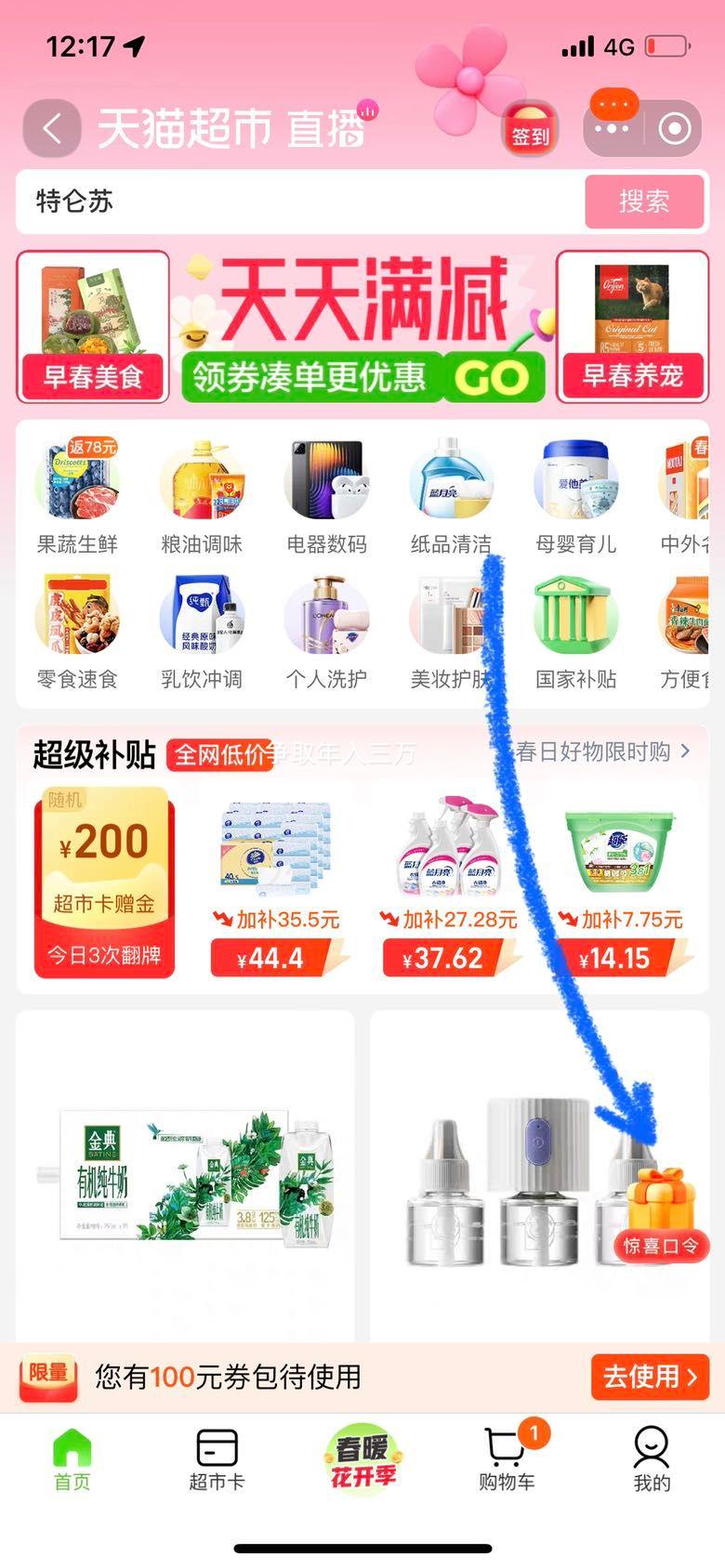Open the 天天满减 GO banner

click(362, 327)
